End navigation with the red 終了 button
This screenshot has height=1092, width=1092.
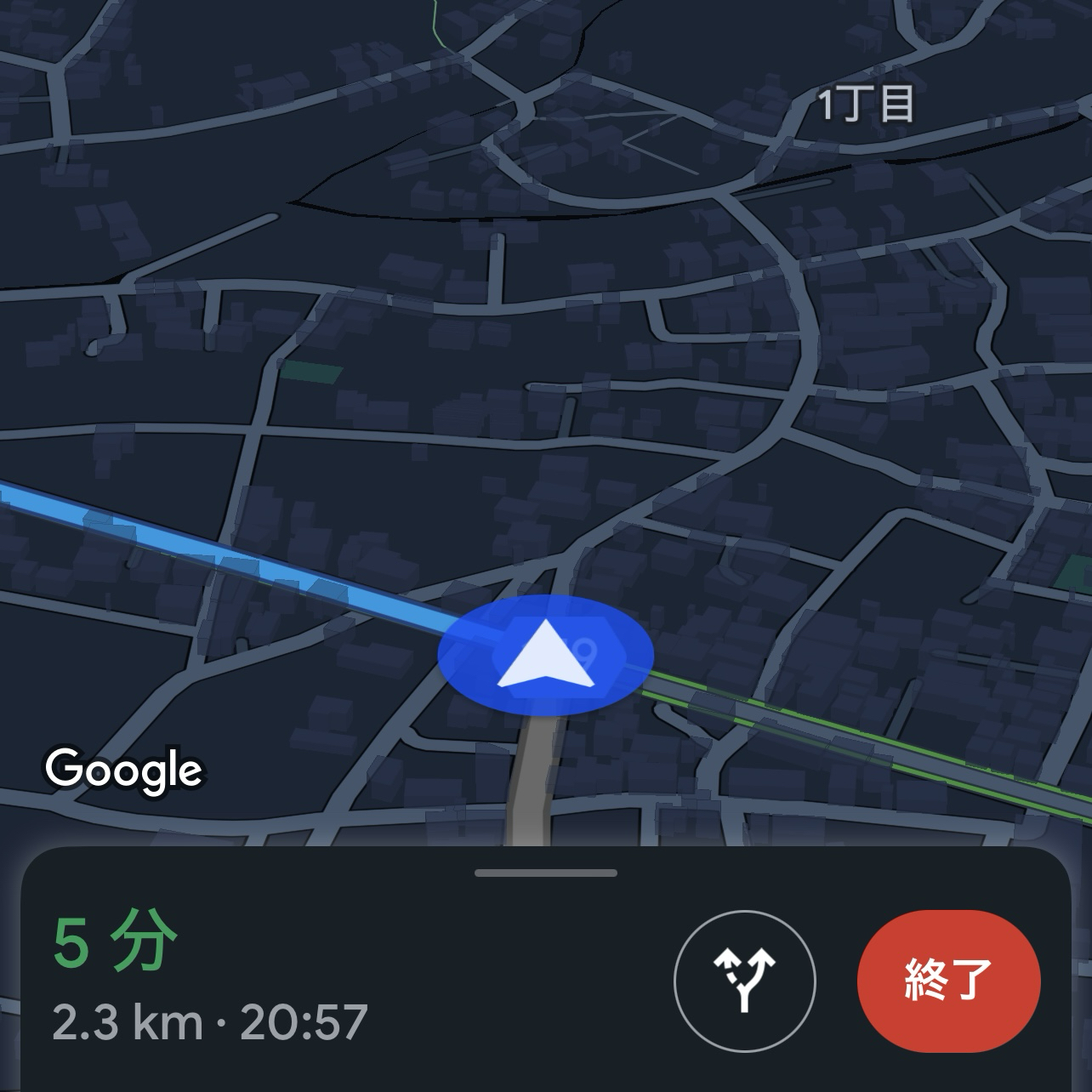(x=948, y=981)
